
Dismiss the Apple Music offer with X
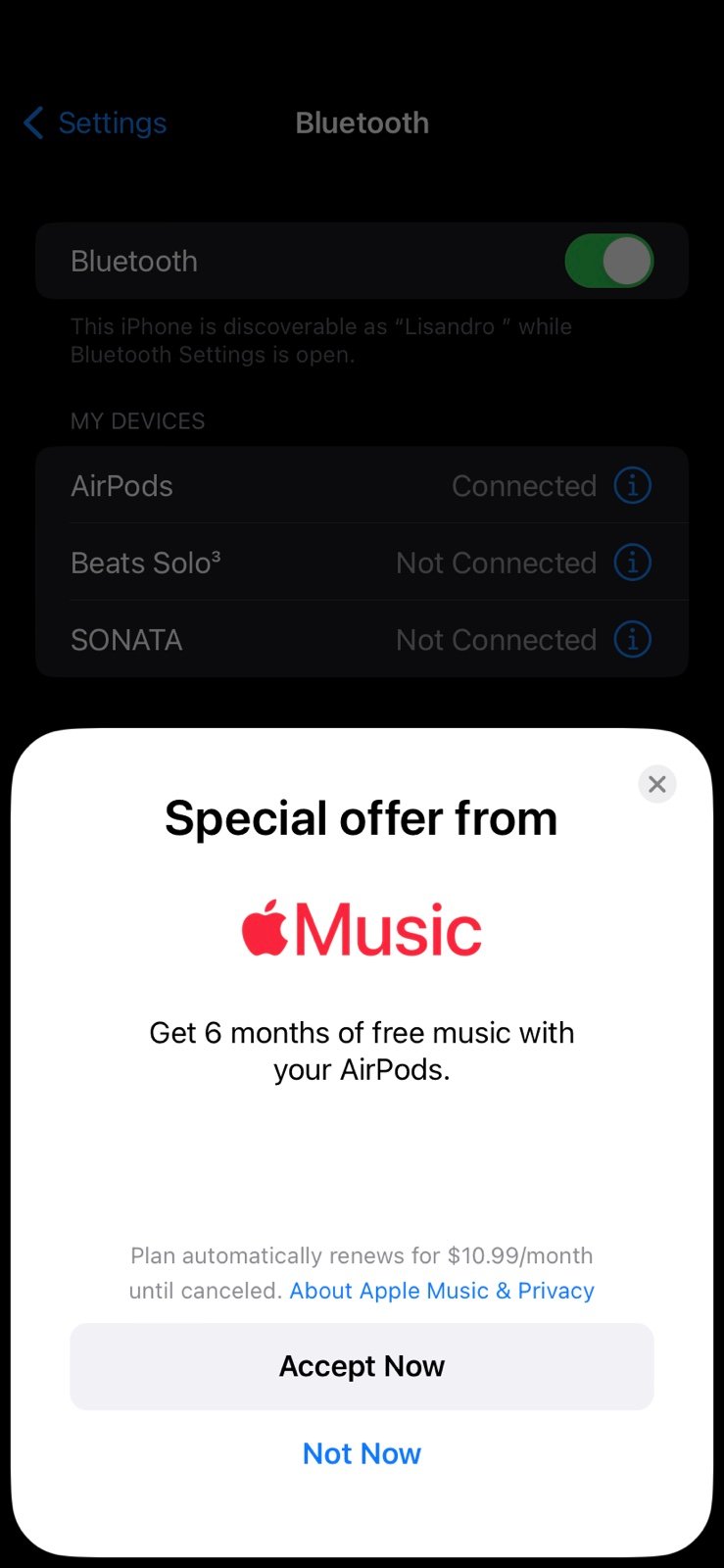657,784
